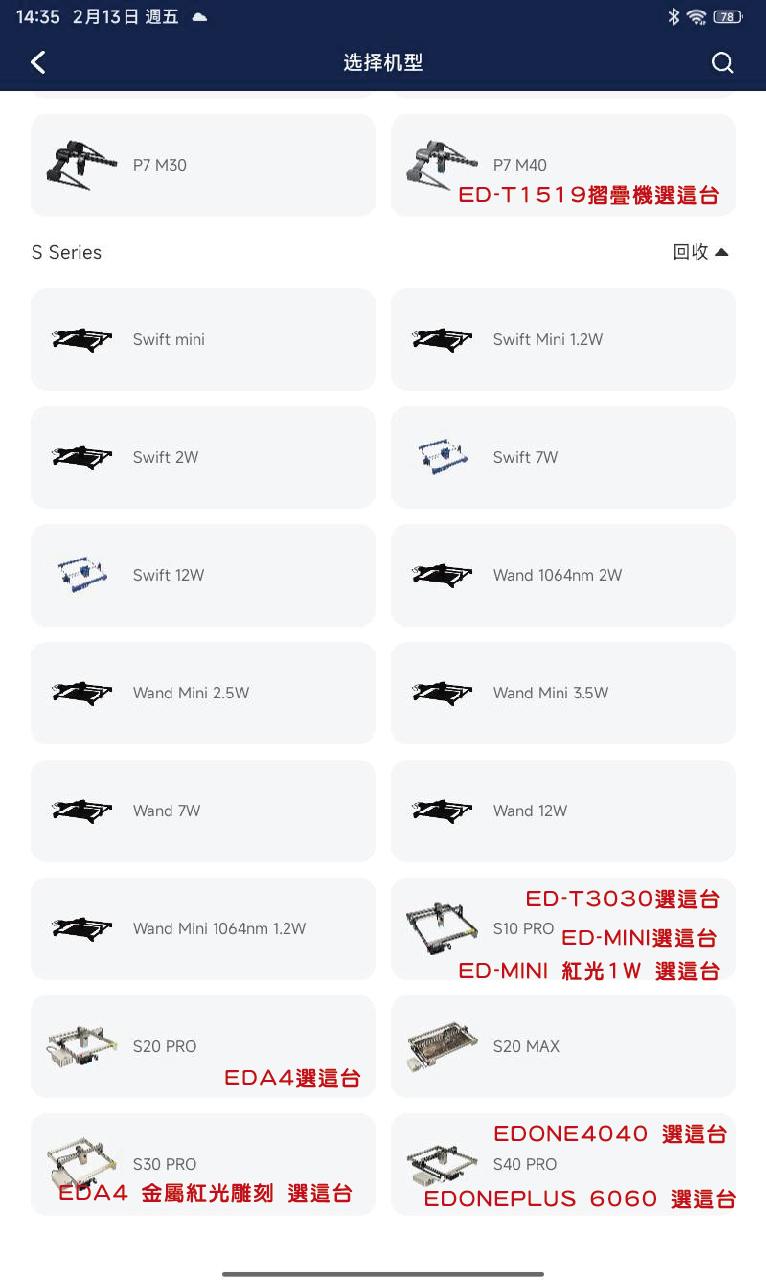
Task: Select the P7 M30 model
Action: coord(203,165)
